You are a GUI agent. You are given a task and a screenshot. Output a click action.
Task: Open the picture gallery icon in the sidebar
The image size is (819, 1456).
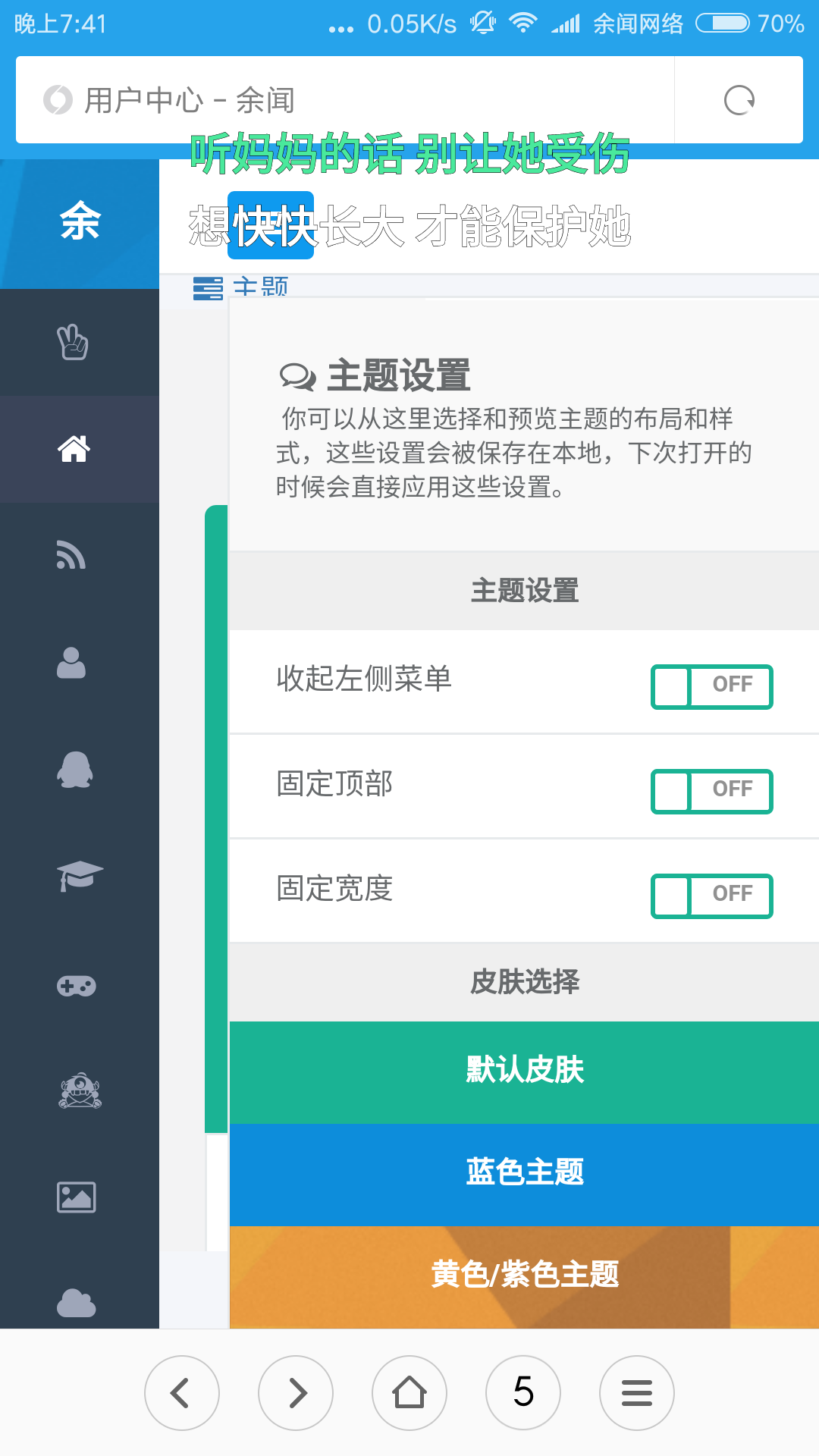tap(76, 1197)
